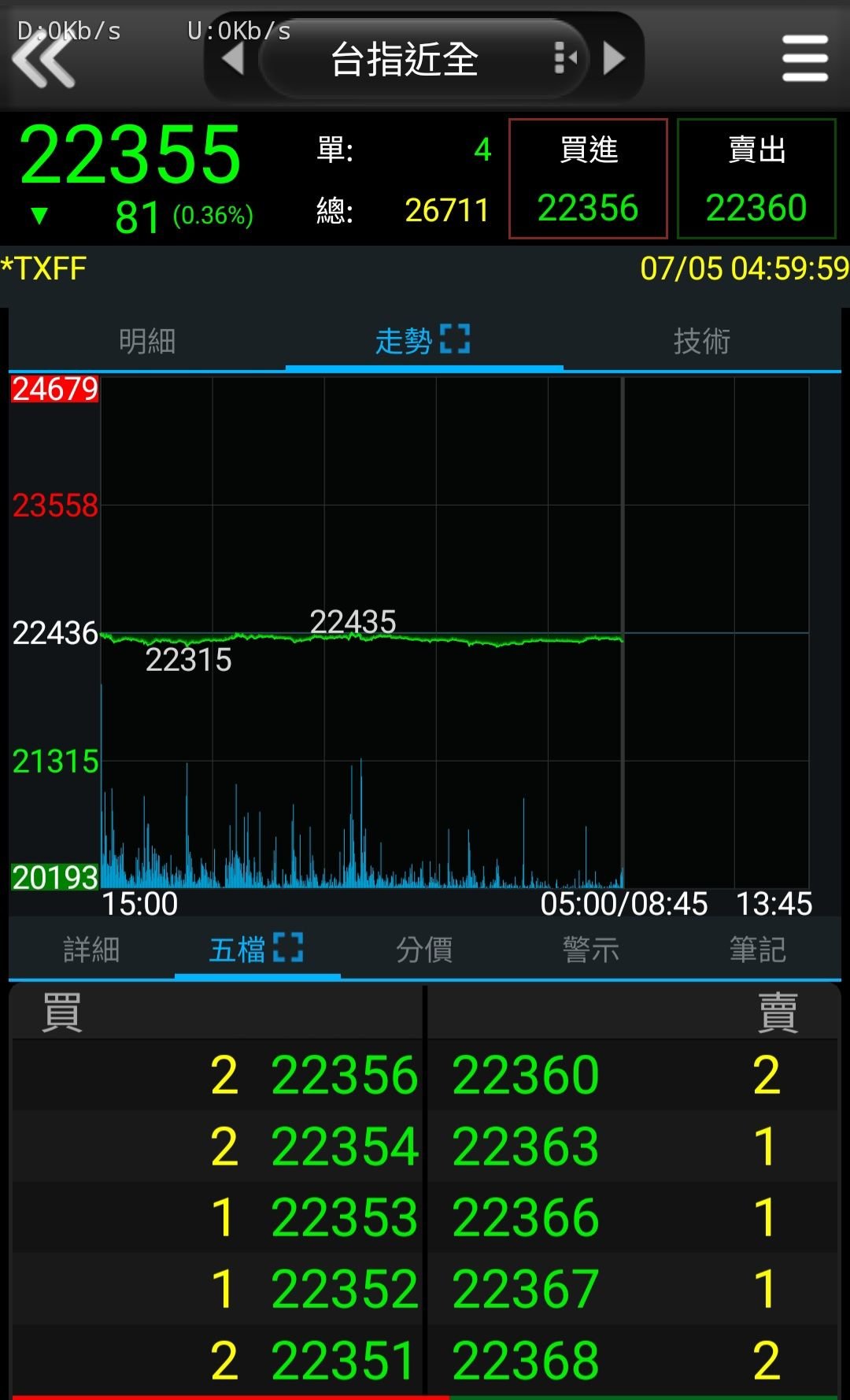Select ask price 22368 in the order book
Viewport: 850px width, 1400px height.
[x=526, y=1361]
